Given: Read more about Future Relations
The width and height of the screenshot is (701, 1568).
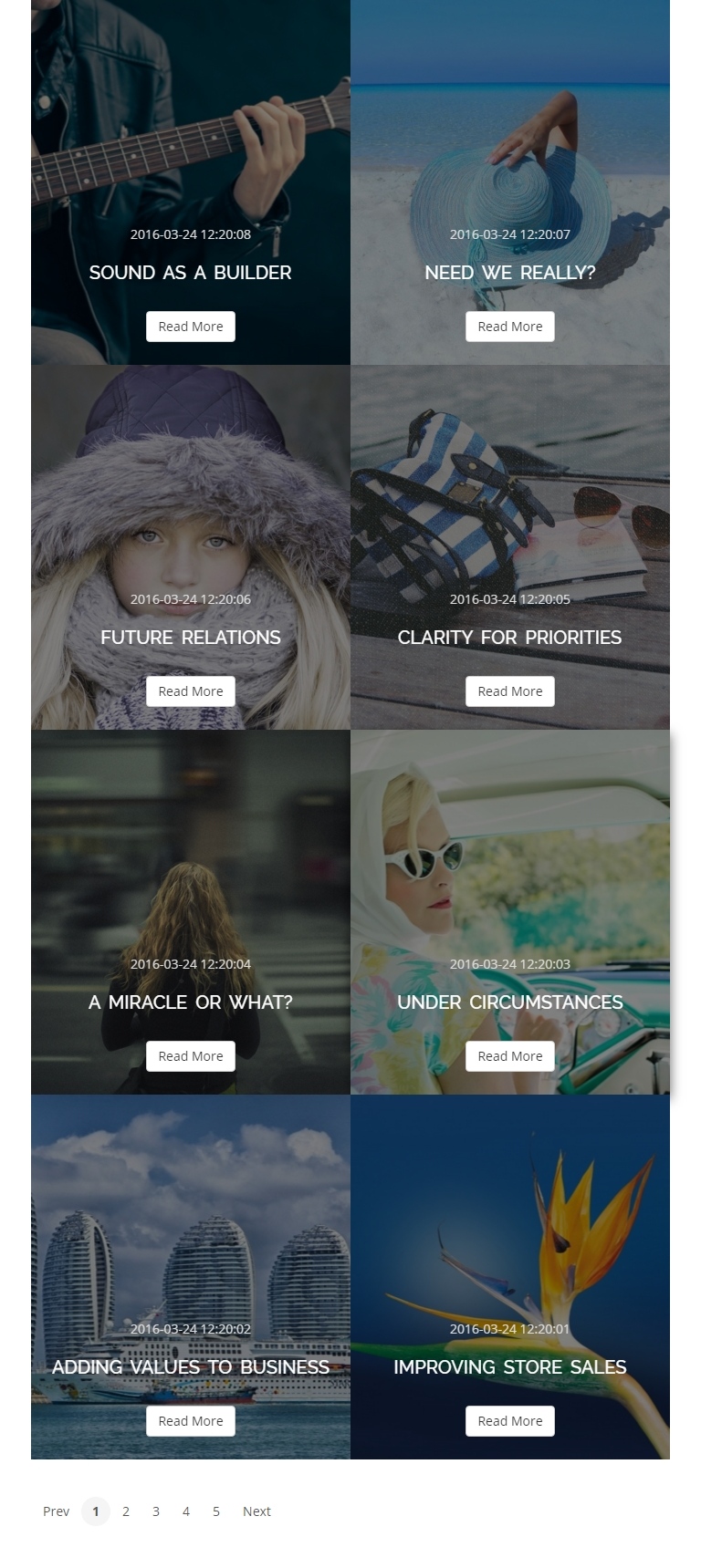Looking at the screenshot, I should pos(191,691).
